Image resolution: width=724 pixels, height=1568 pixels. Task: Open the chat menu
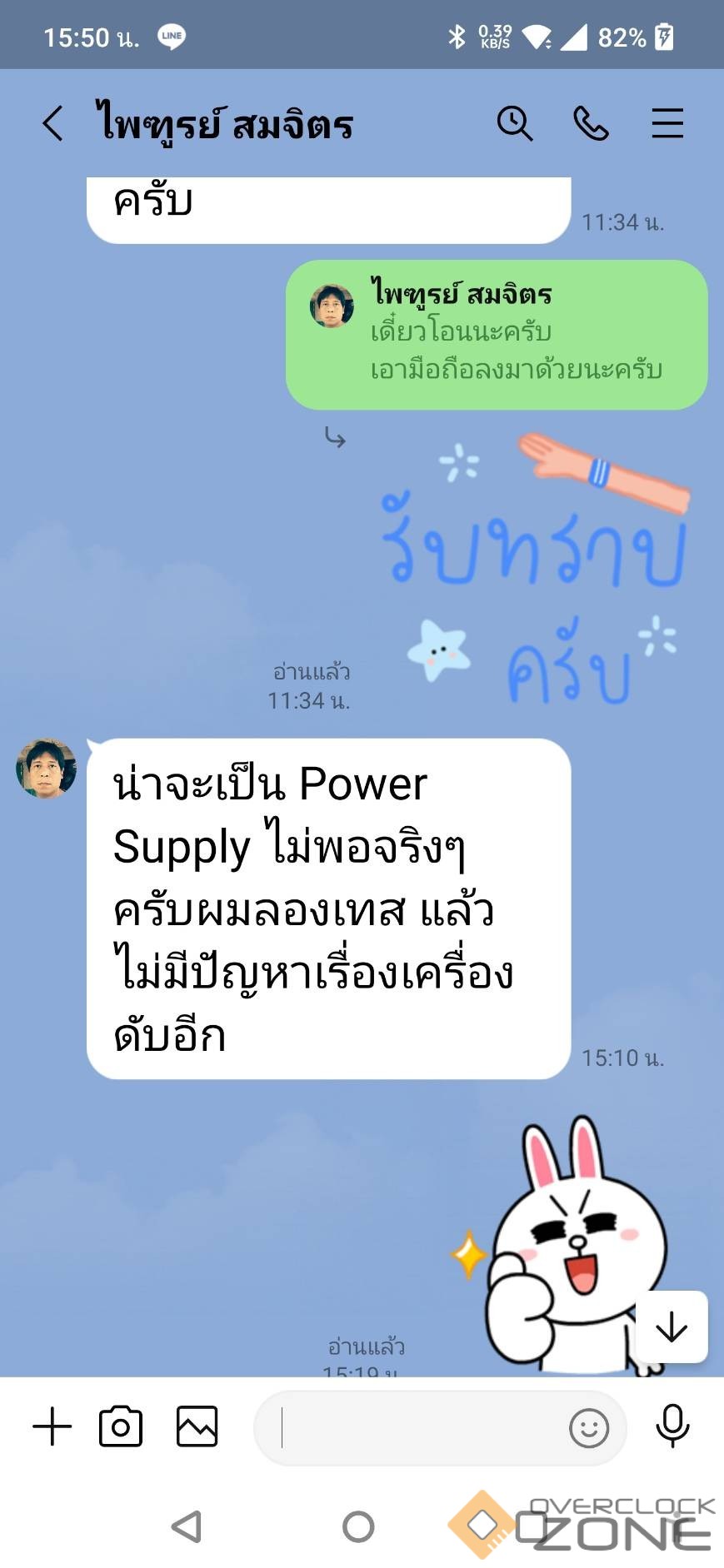(667, 124)
